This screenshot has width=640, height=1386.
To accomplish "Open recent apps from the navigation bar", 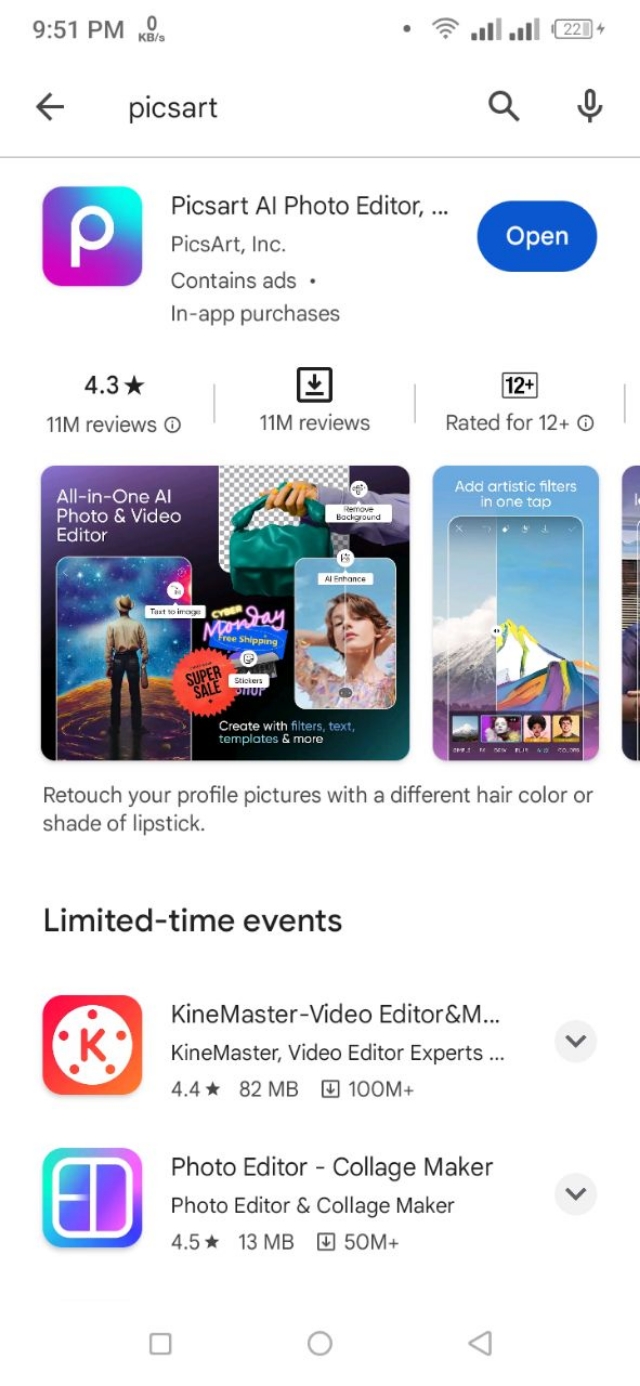I will point(160,1343).
